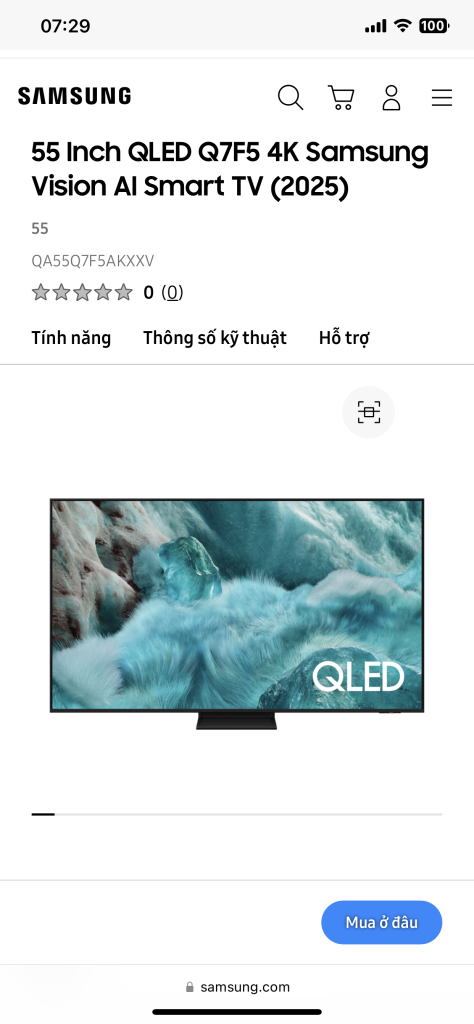Open the QLED TV product image
The image size is (474, 1024).
237,614
